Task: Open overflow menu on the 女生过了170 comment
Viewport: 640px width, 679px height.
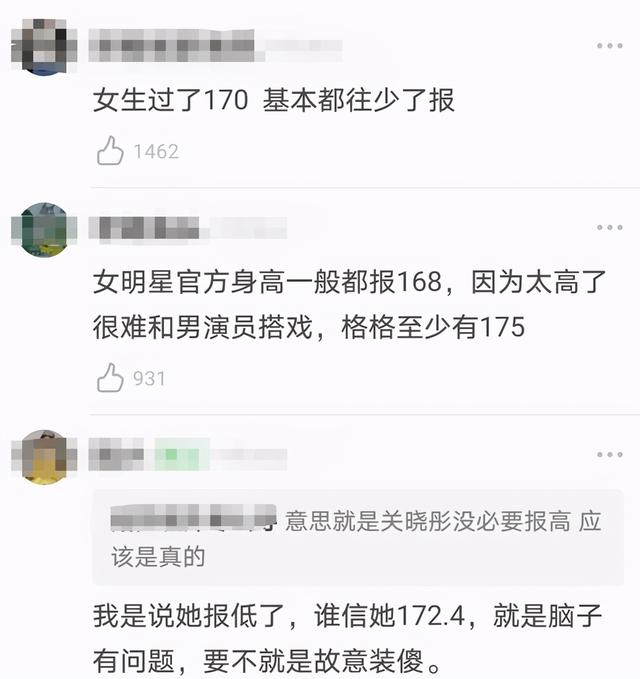Action: (x=609, y=46)
